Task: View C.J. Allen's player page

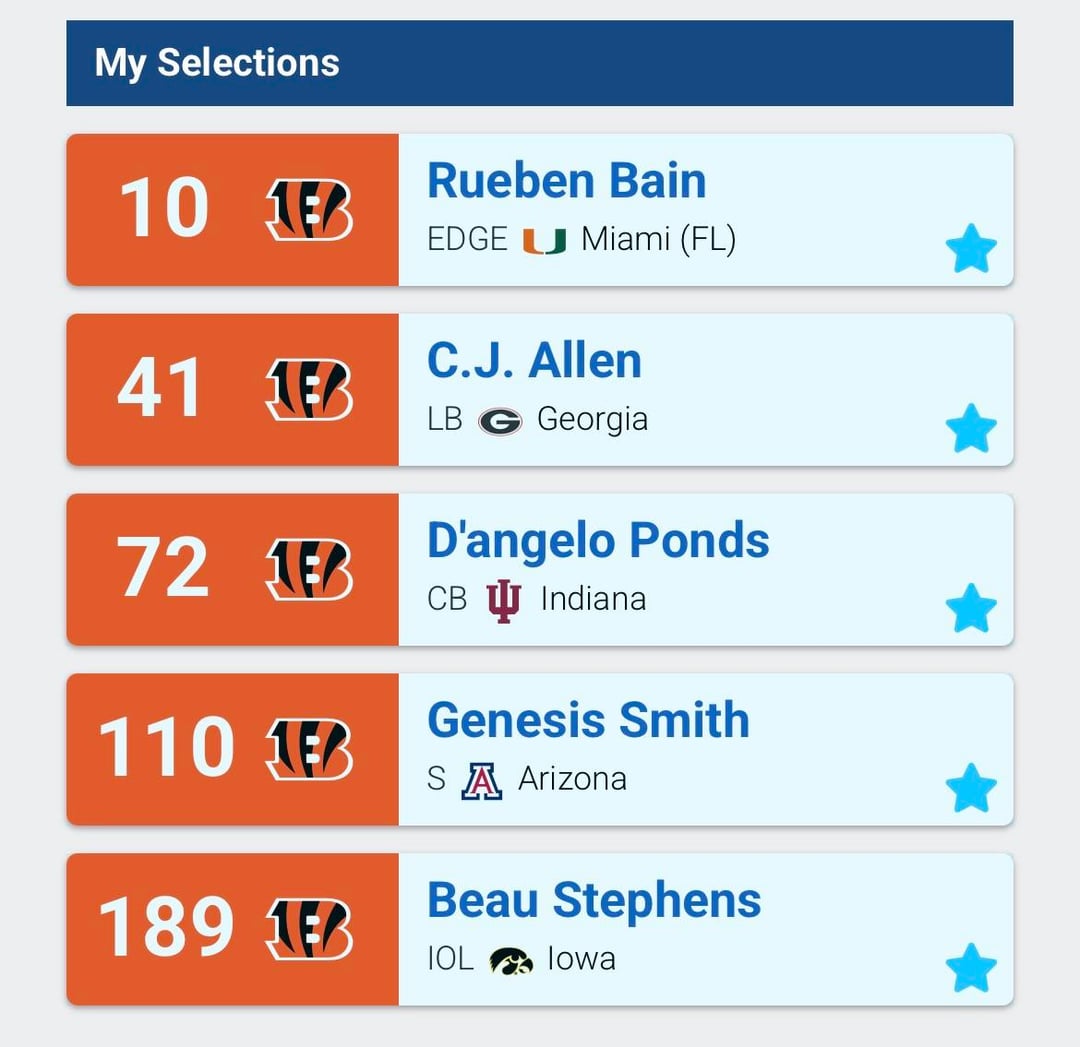Action: click(x=534, y=361)
